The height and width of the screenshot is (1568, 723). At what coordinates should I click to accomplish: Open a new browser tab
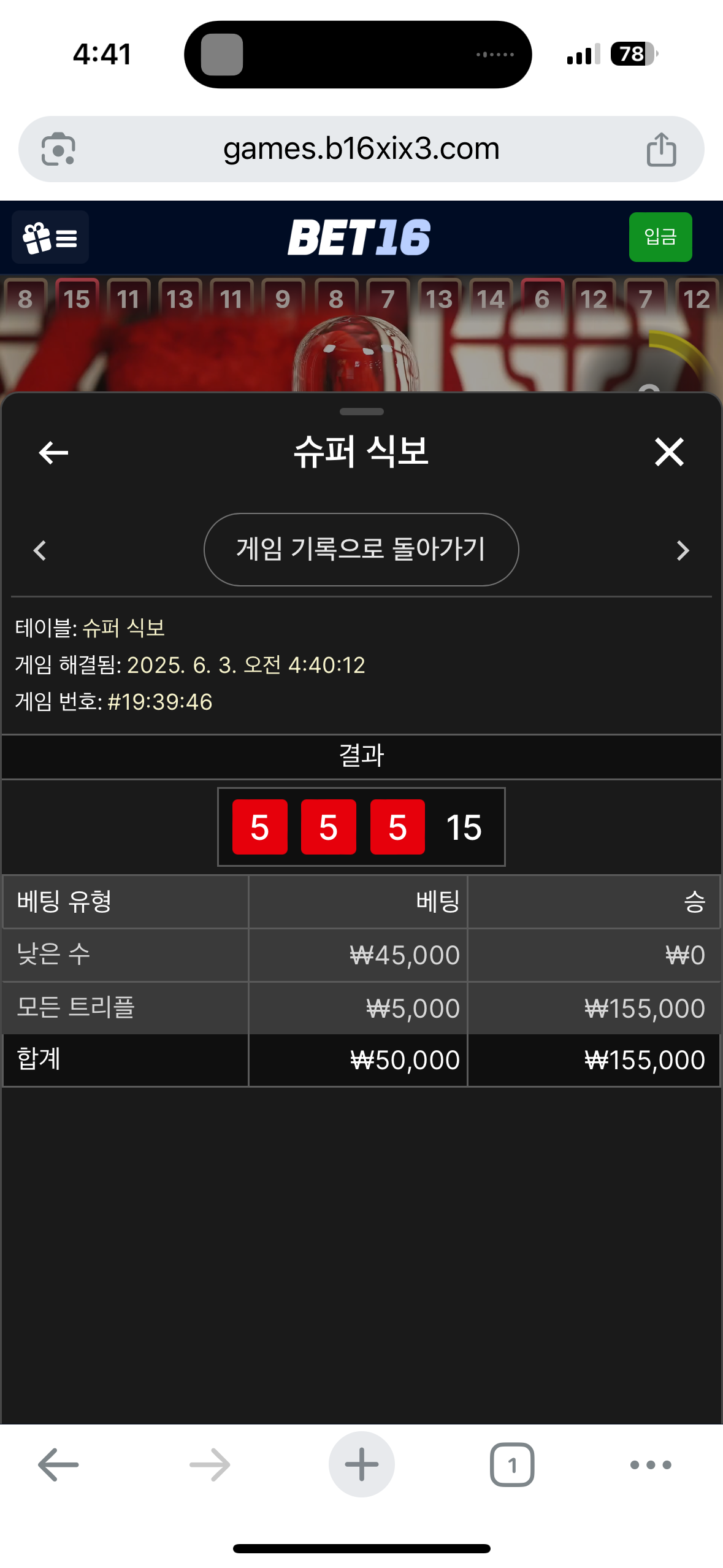[362, 1464]
